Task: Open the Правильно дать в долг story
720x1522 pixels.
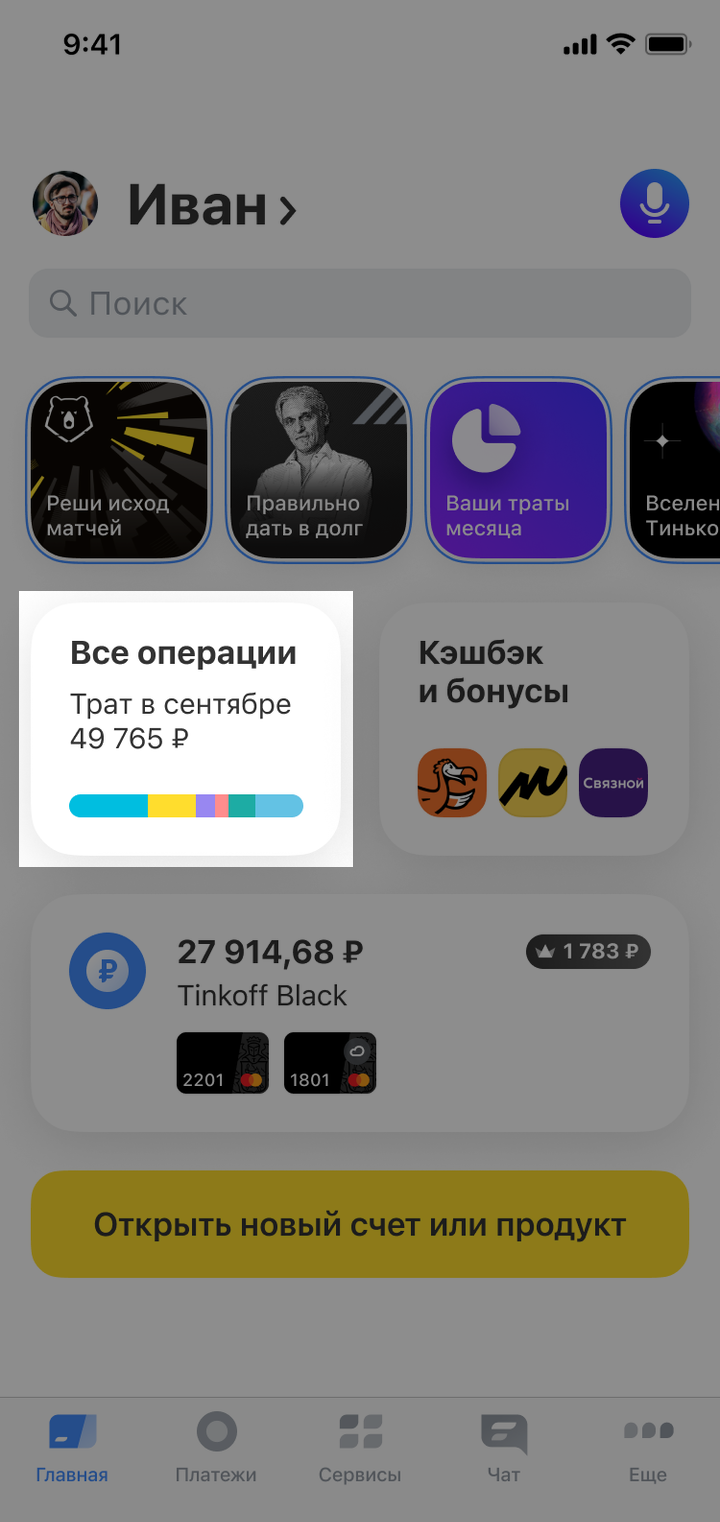Action: (x=318, y=470)
